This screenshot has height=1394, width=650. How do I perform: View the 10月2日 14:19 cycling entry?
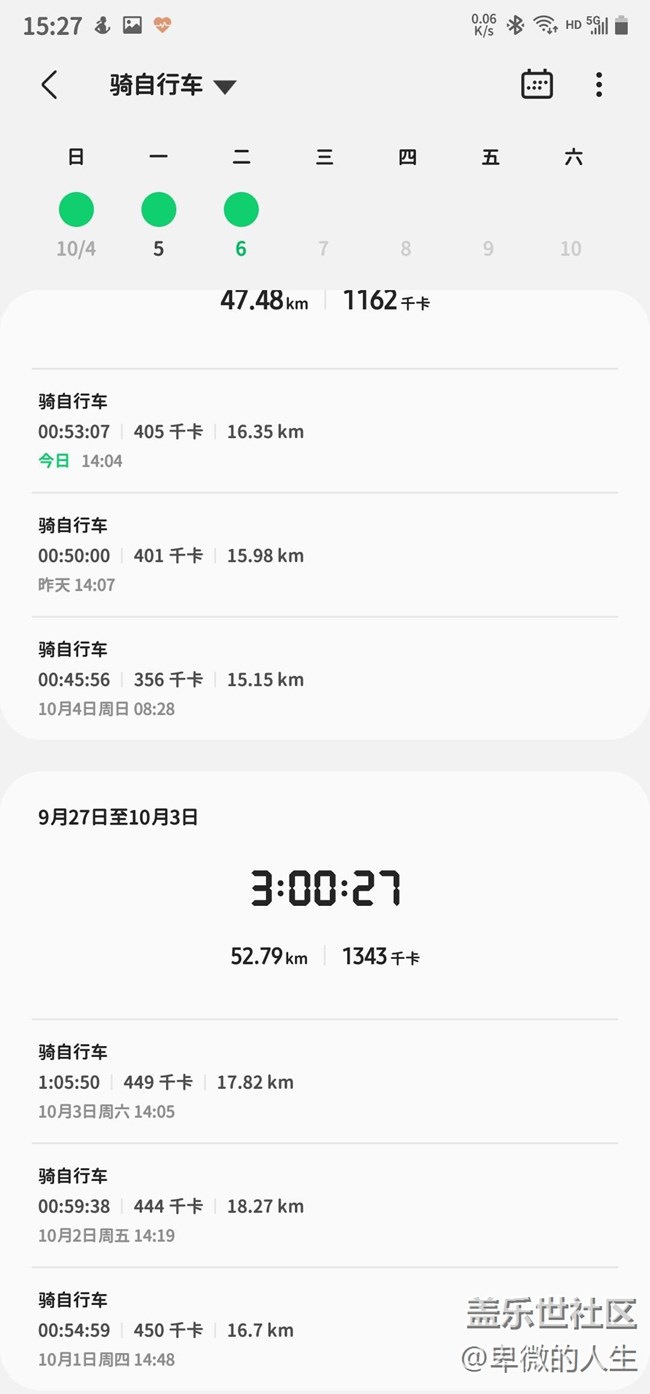point(325,1206)
